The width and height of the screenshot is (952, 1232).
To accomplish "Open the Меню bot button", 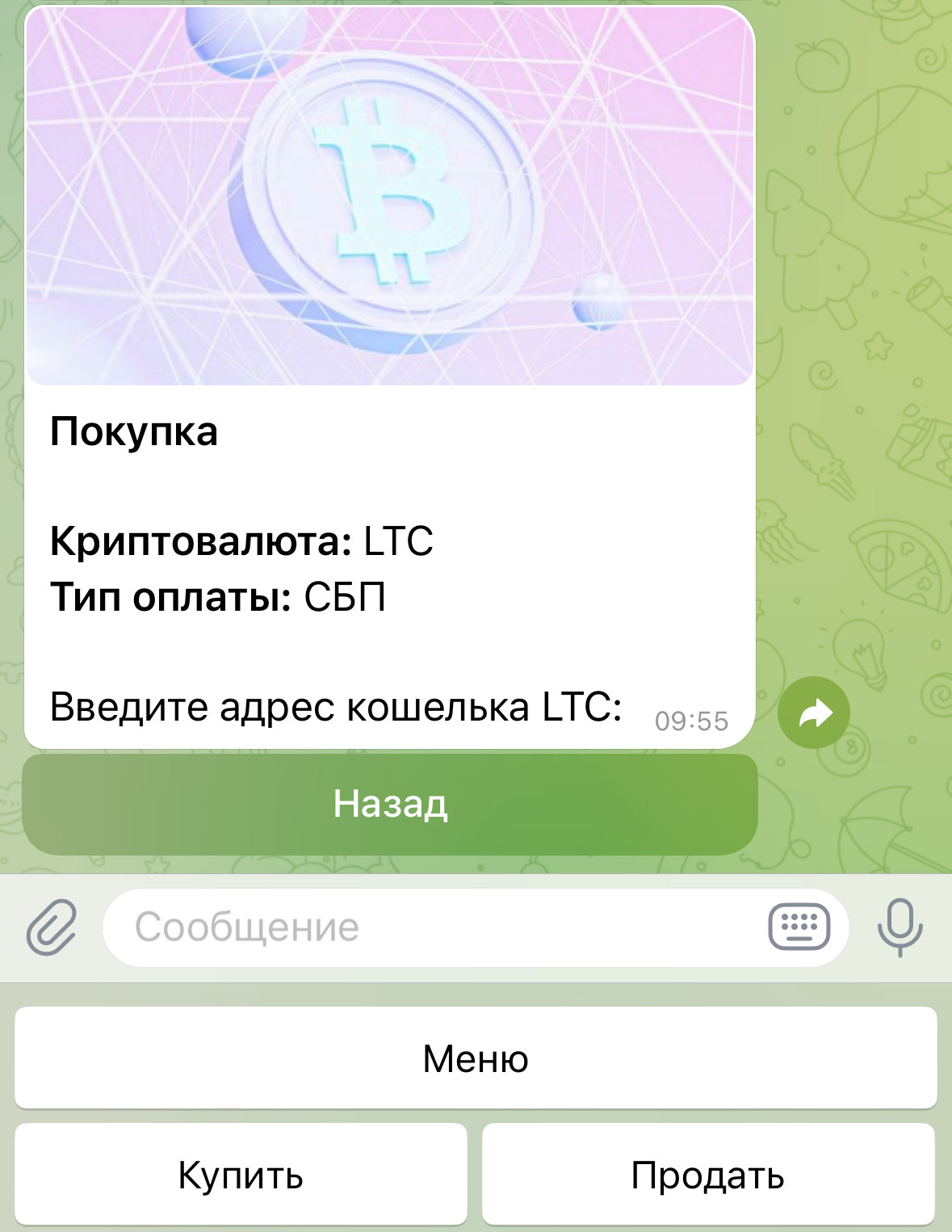I will point(476,1058).
